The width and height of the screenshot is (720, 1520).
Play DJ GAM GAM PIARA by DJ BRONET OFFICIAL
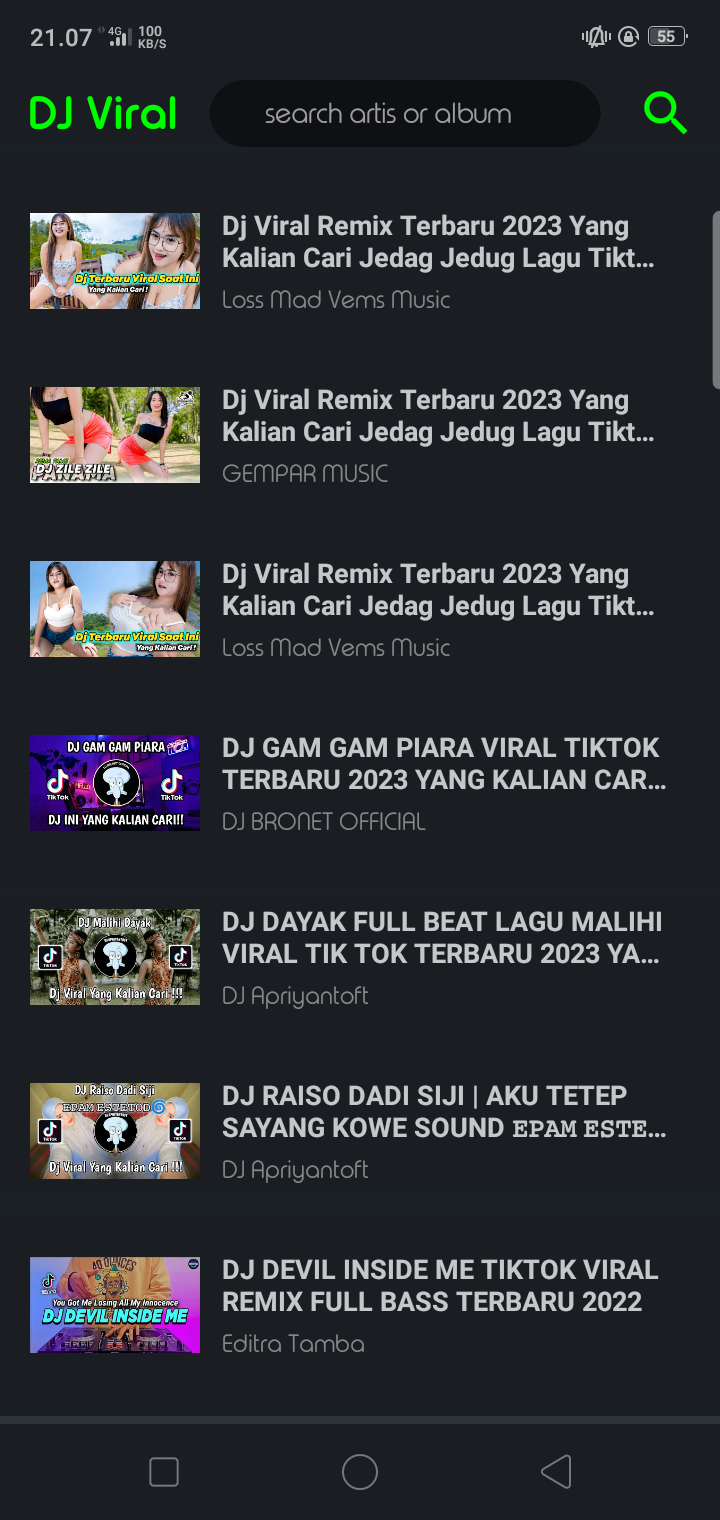click(360, 784)
